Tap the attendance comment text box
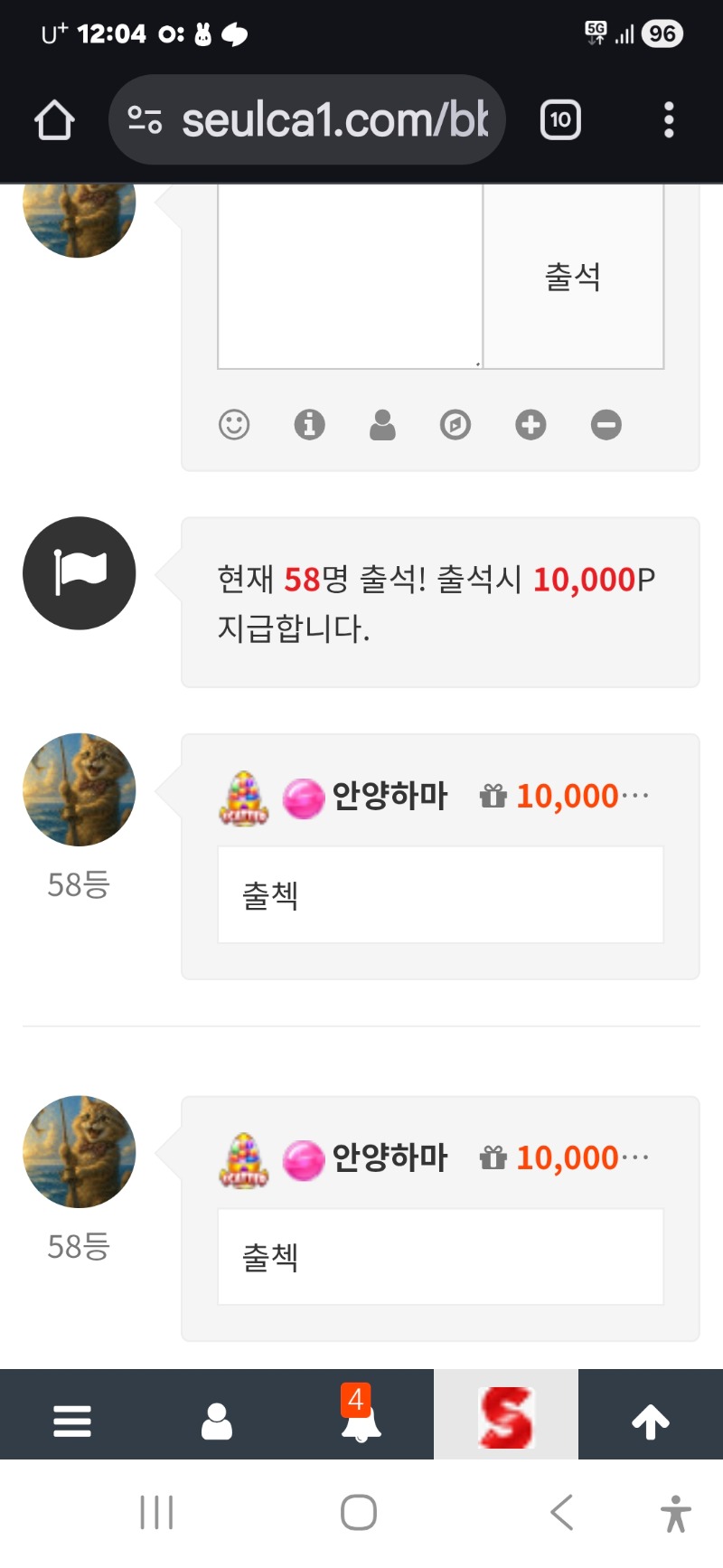723x1568 pixels. [350, 276]
